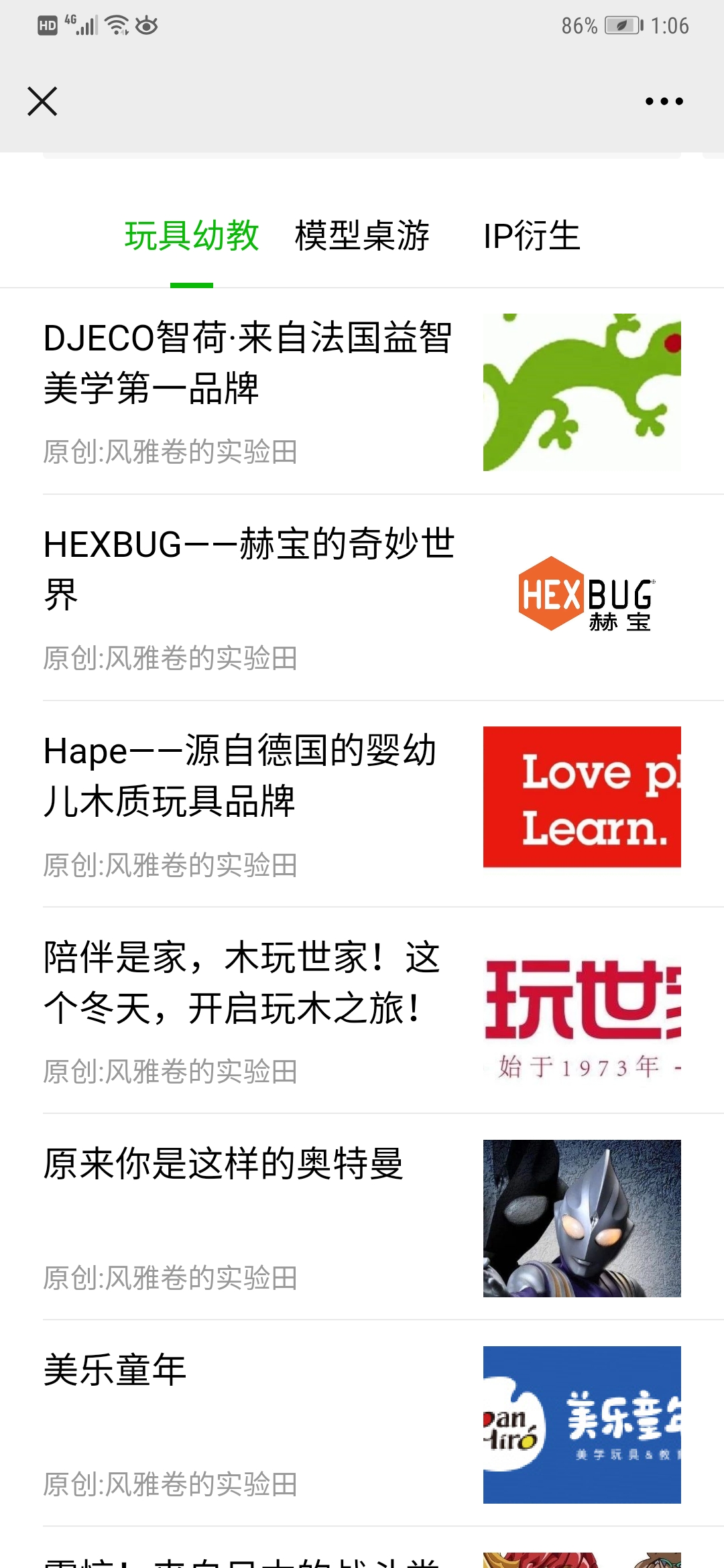Open the 木玩世家 article
The height and width of the screenshot is (1568, 724).
(x=248, y=982)
